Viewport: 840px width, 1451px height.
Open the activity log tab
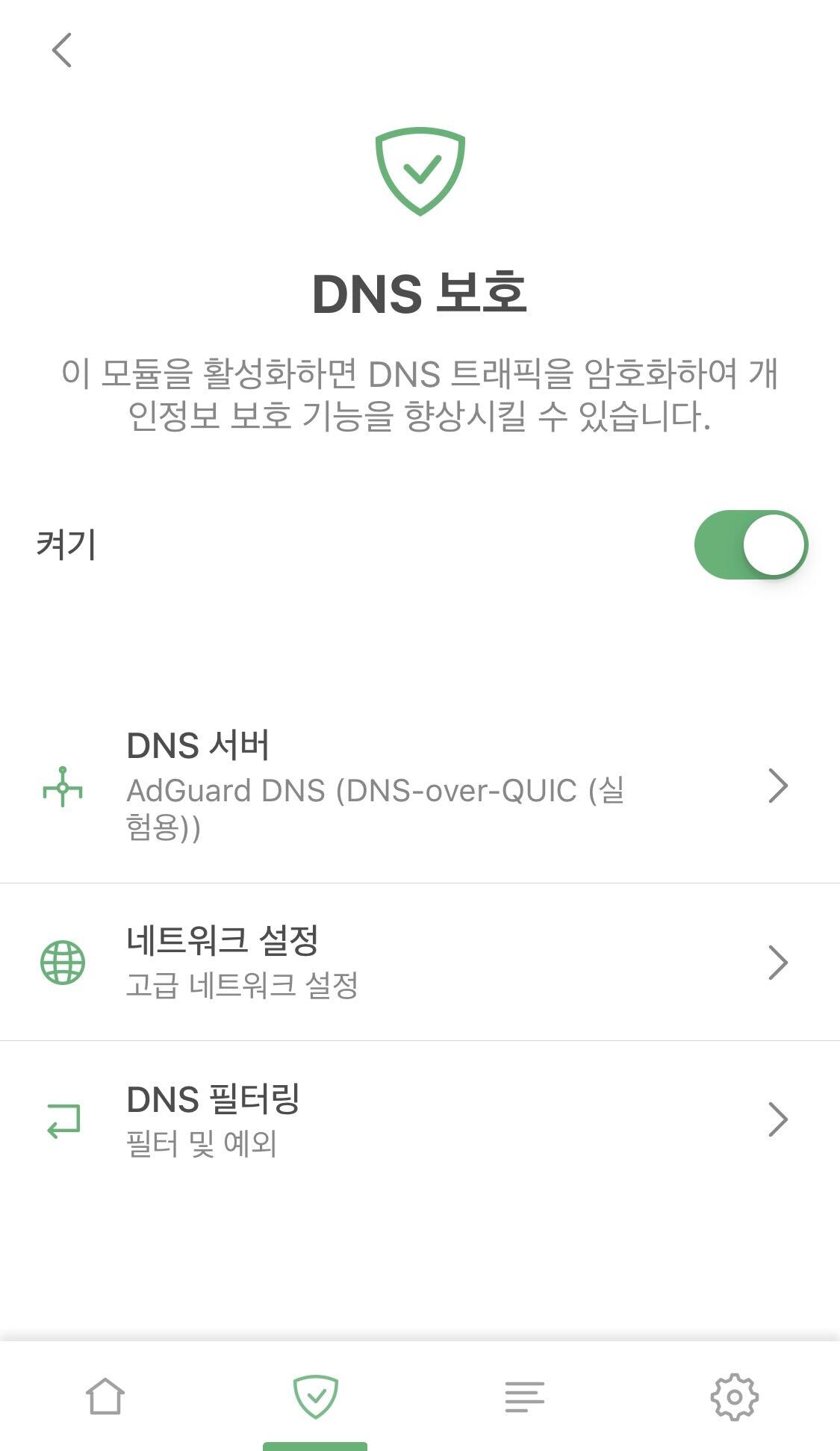524,1396
